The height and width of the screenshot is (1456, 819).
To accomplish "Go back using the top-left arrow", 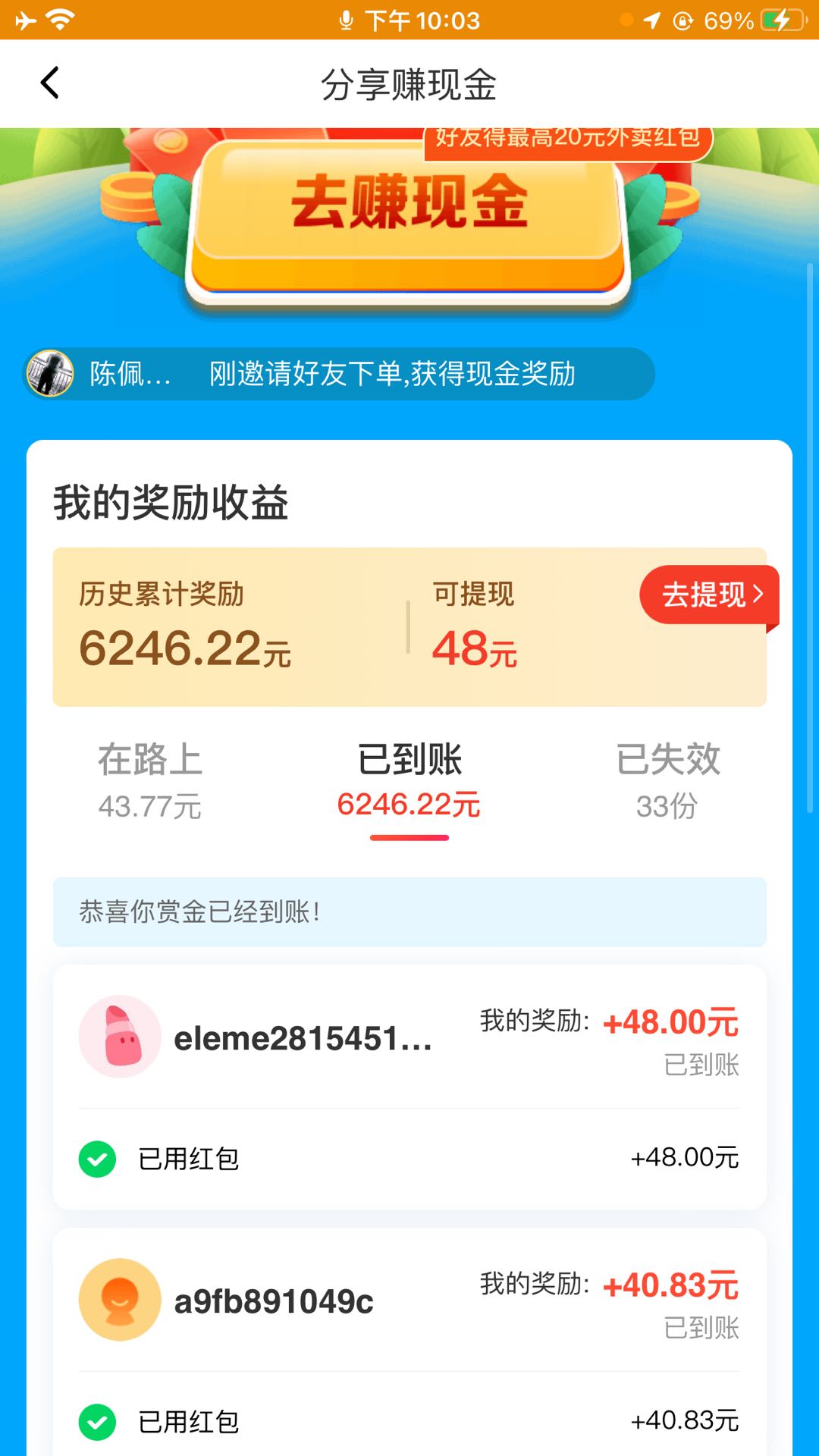I will pos(50,83).
